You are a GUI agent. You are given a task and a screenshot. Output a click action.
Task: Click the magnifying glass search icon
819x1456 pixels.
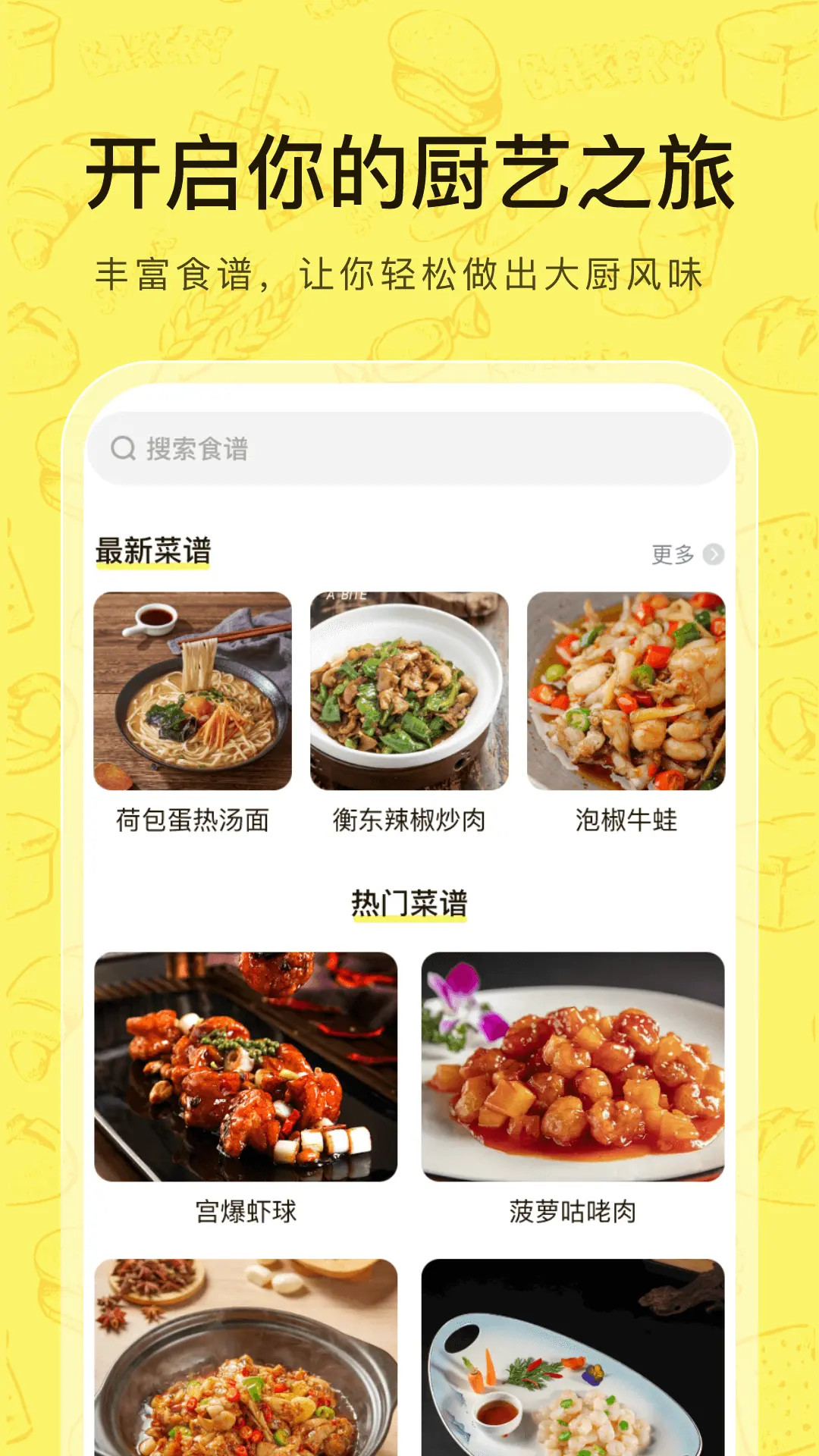pyautogui.click(x=121, y=449)
